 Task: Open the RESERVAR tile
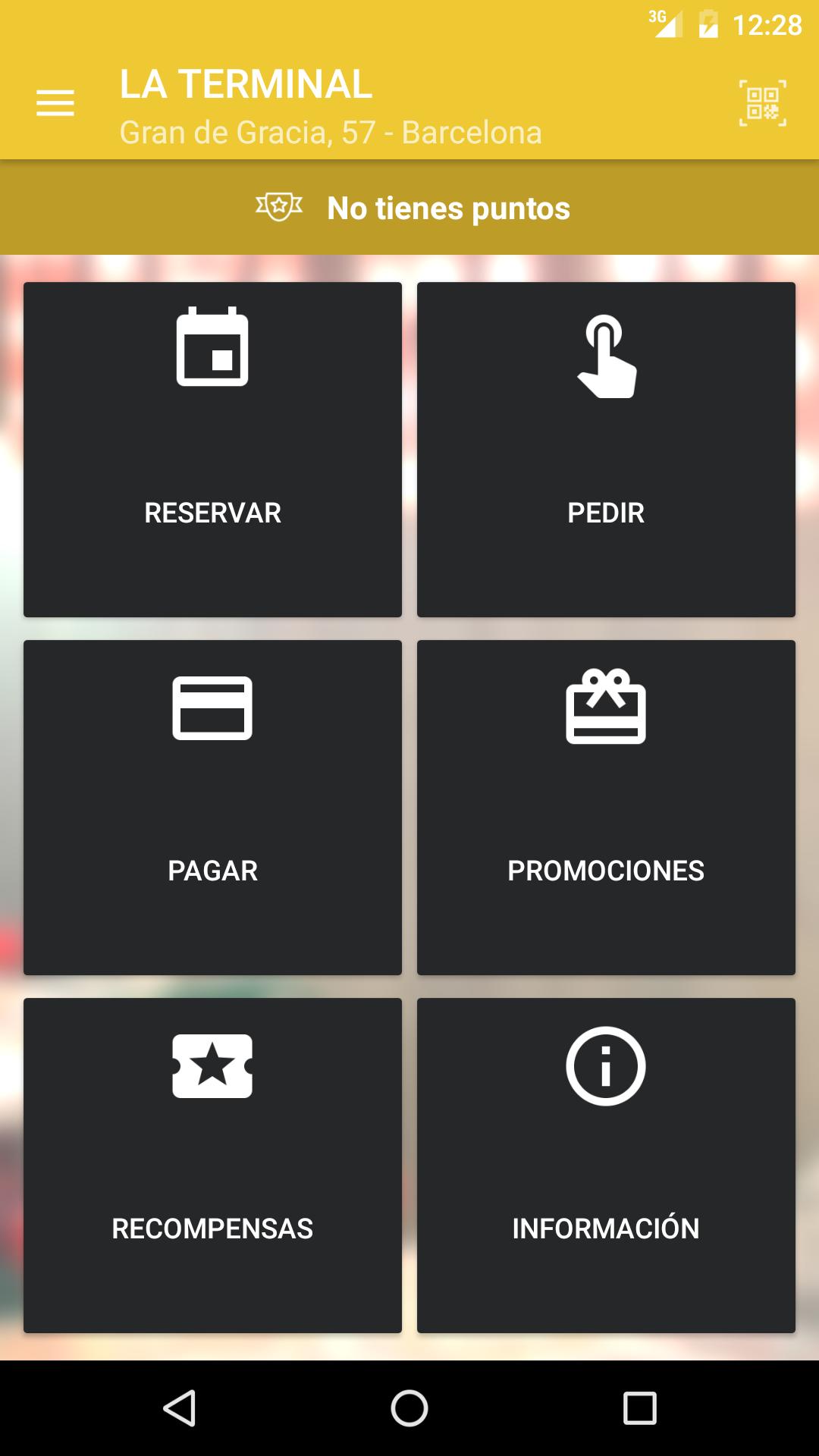212,450
